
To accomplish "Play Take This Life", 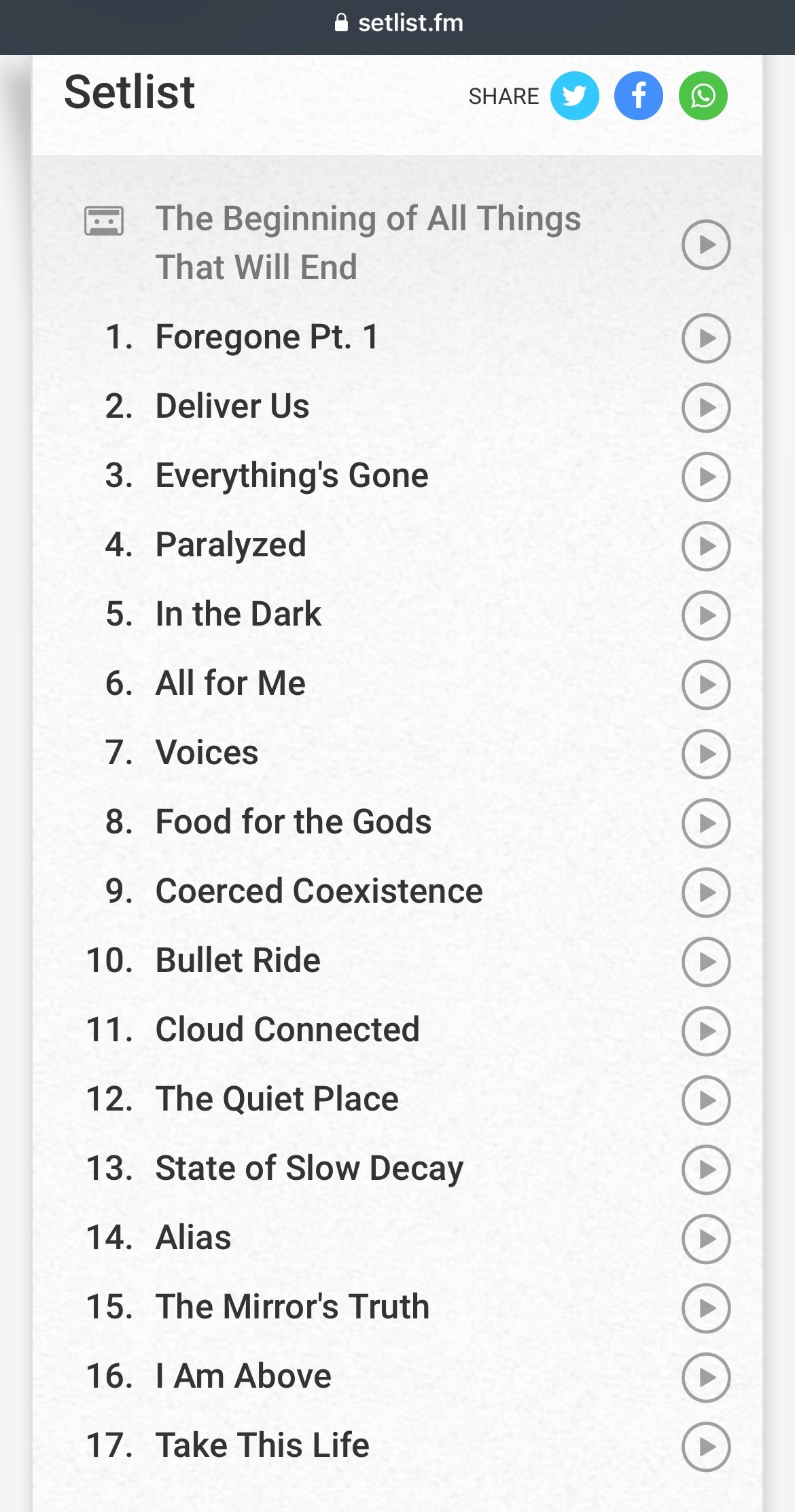I will pos(706,1447).
